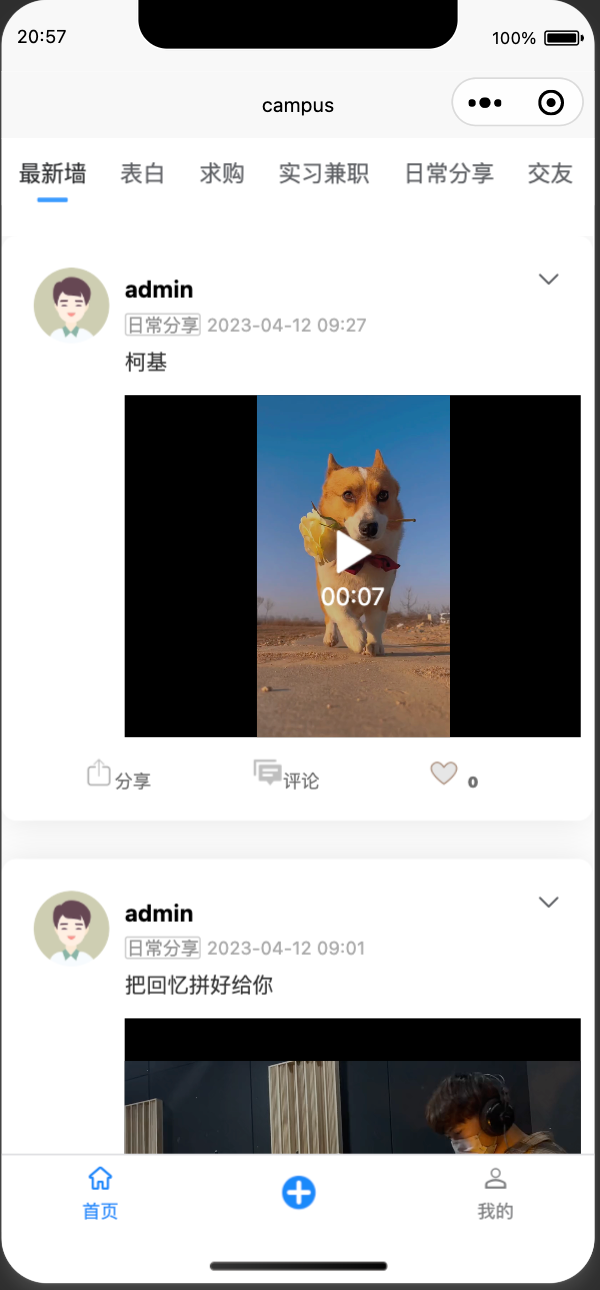Select the 日常分享 tab
The image size is (600, 1290).
[449, 173]
